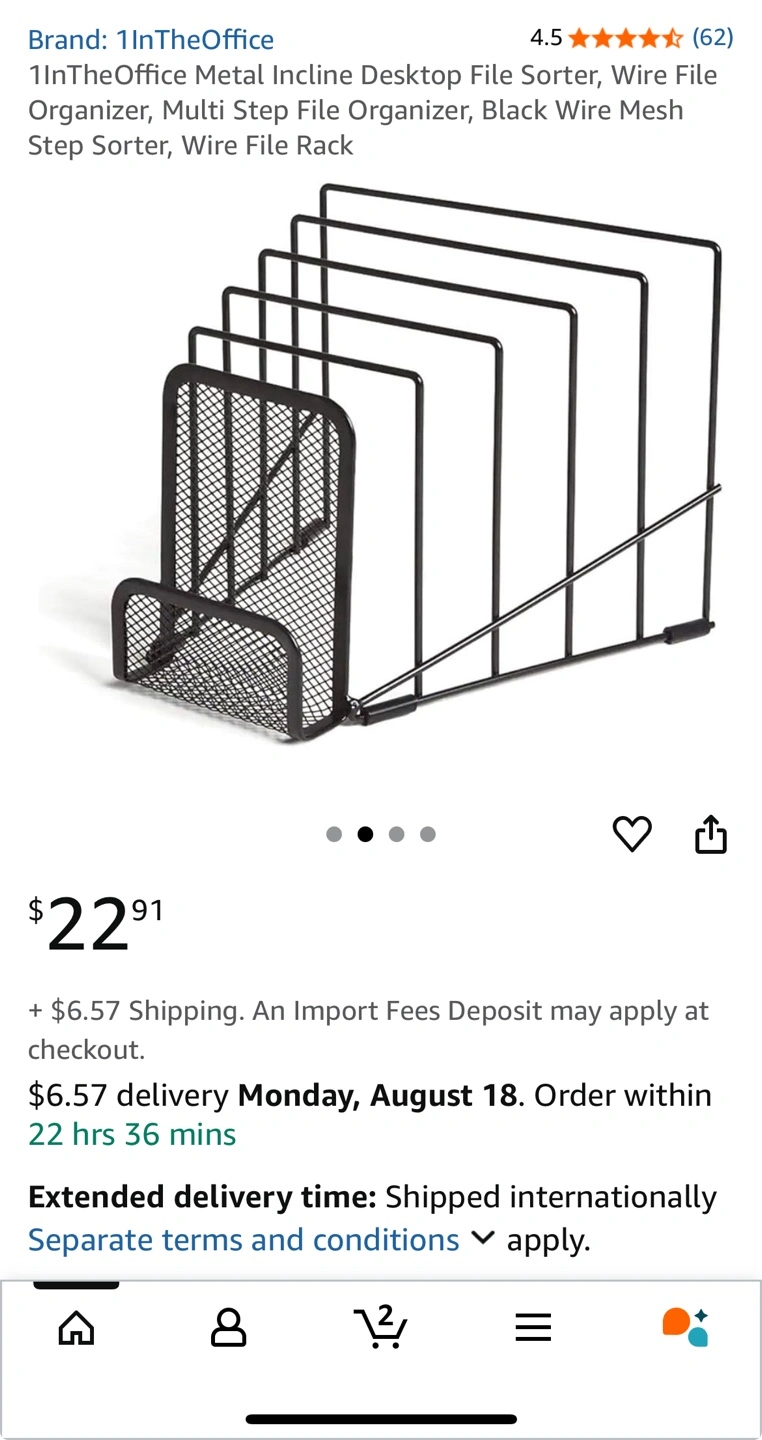This screenshot has width=762, height=1440.
Task: Jump to the third image dot
Action: point(397,834)
